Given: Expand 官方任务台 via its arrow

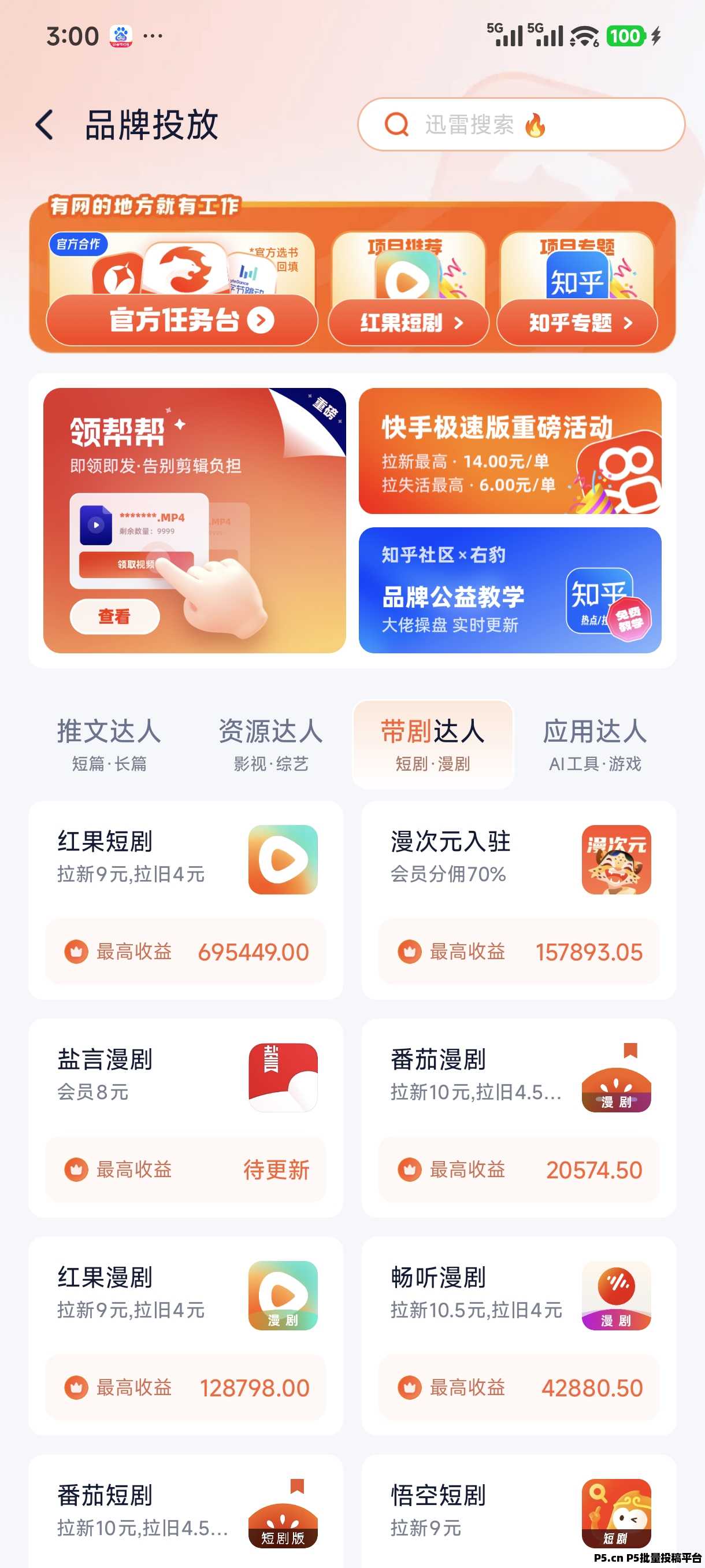Looking at the screenshot, I should click(261, 322).
